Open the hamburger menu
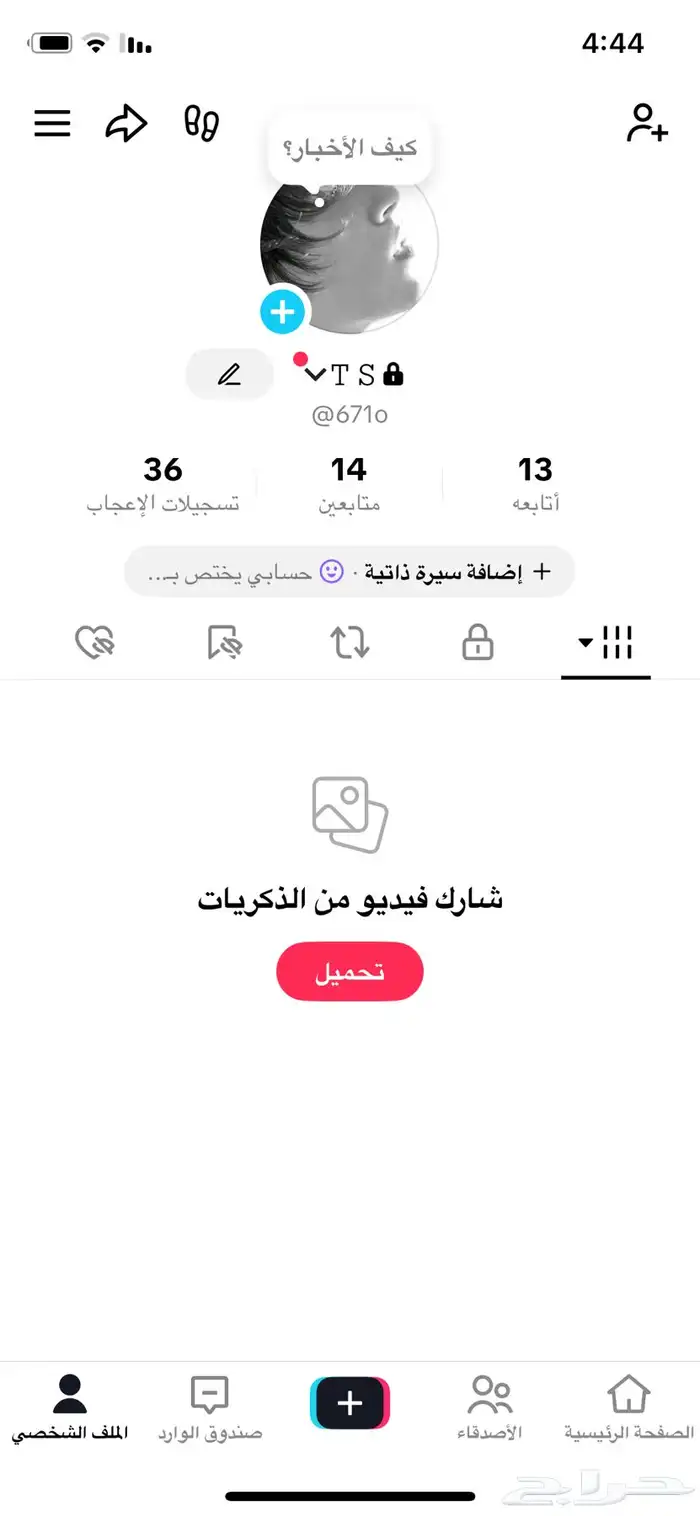 coord(53,124)
